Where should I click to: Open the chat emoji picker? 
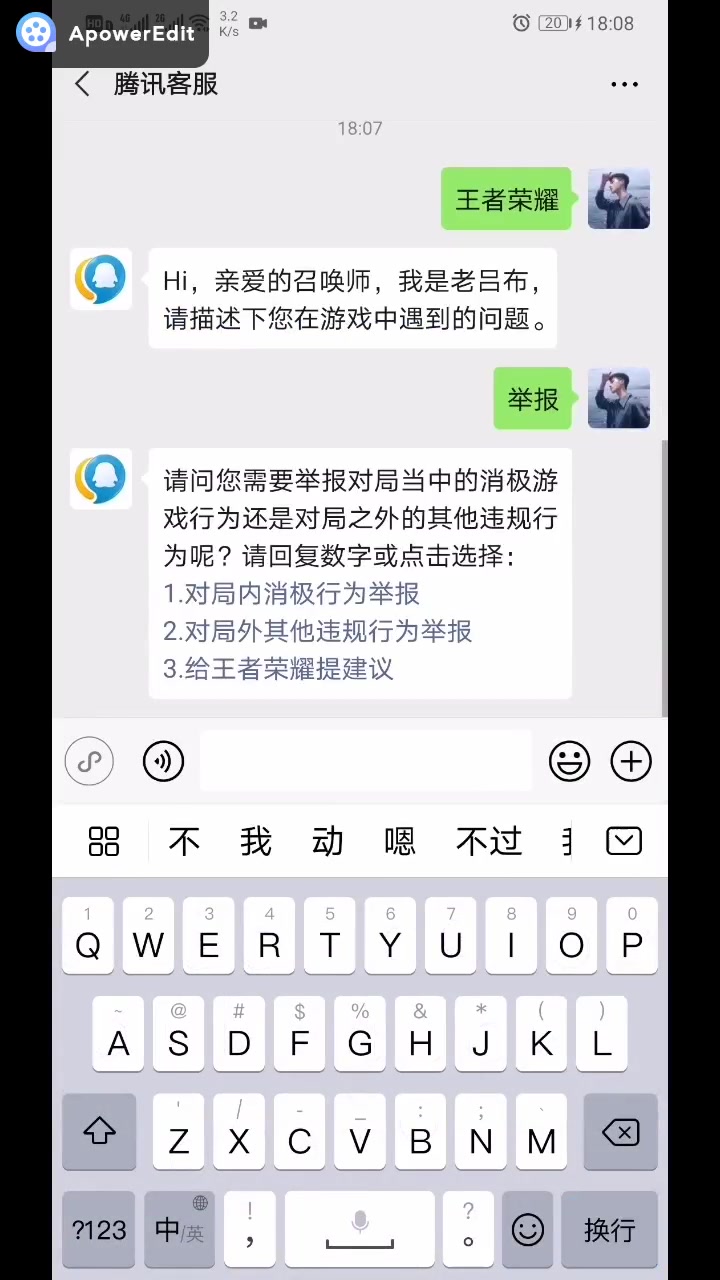coord(569,762)
